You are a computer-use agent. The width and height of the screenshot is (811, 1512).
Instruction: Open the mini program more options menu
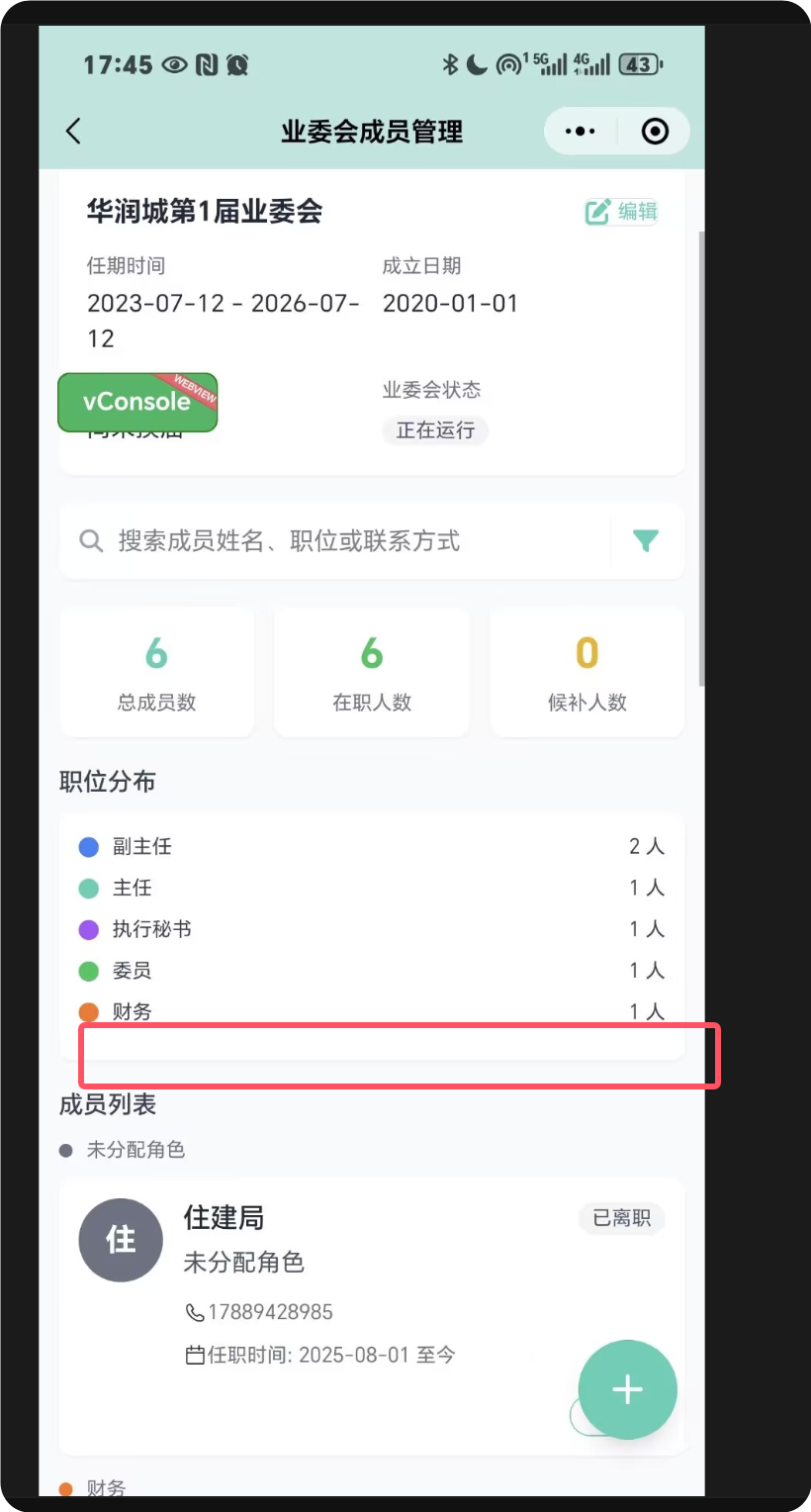[581, 132]
